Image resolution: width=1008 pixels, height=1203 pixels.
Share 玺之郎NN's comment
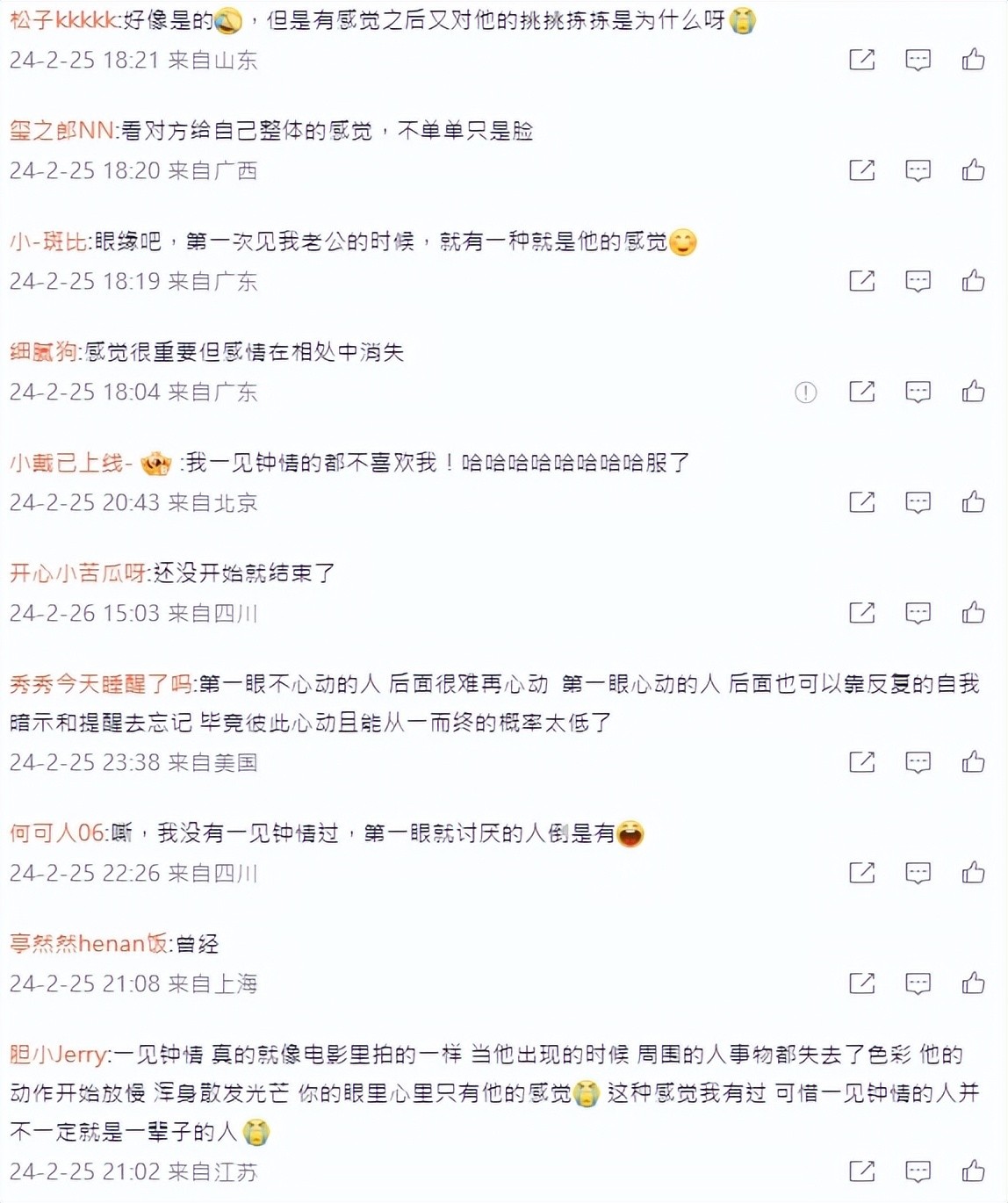coord(861,170)
